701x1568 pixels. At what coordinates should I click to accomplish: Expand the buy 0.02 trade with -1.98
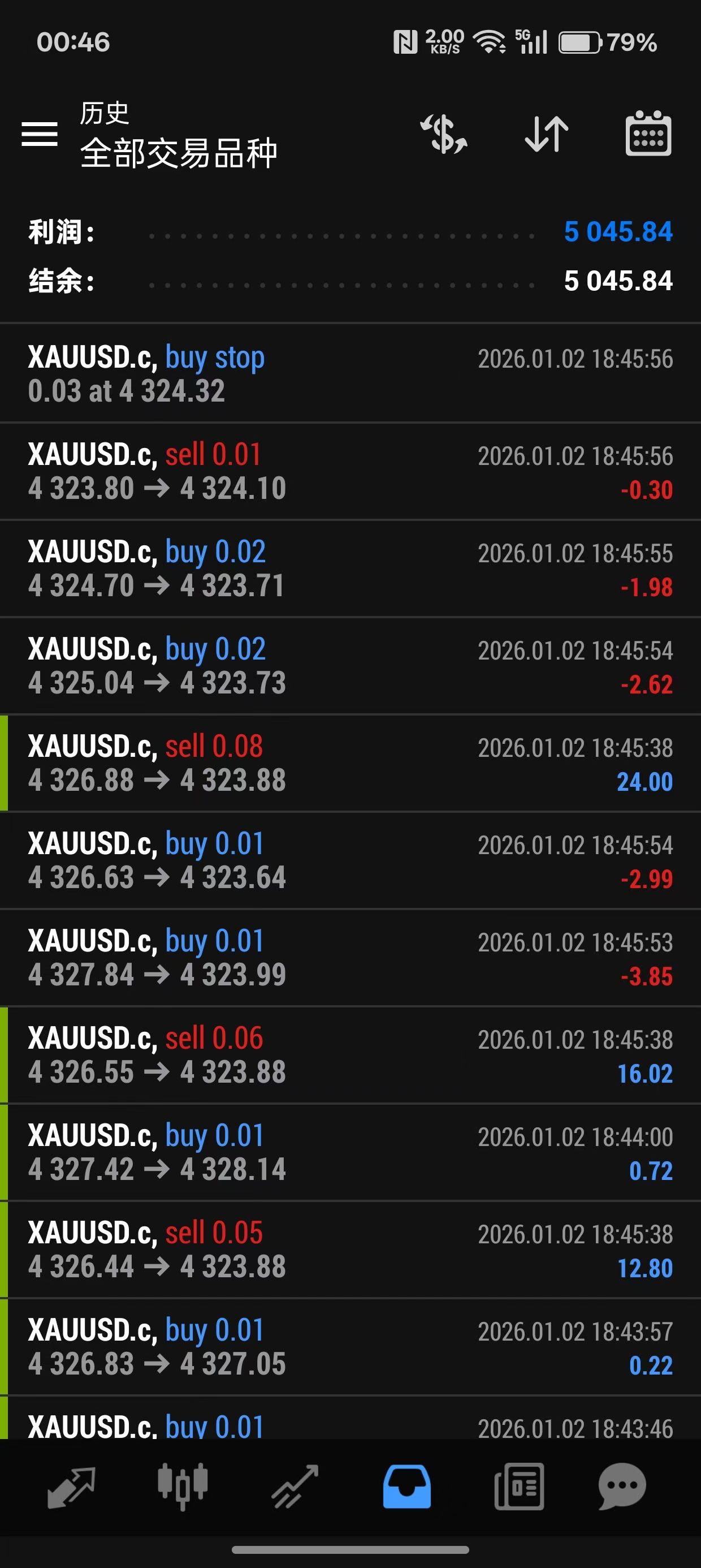(x=350, y=568)
